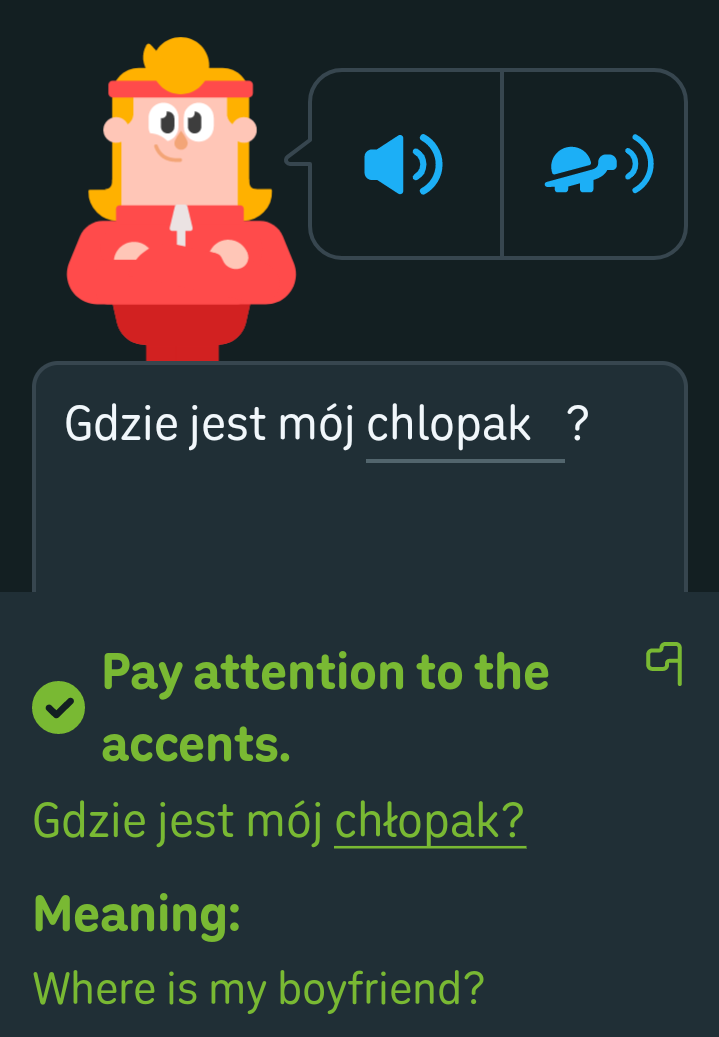This screenshot has width=719, height=1037.
Task: Play the slow turtle-speed audio
Action: click(x=596, y=164)
